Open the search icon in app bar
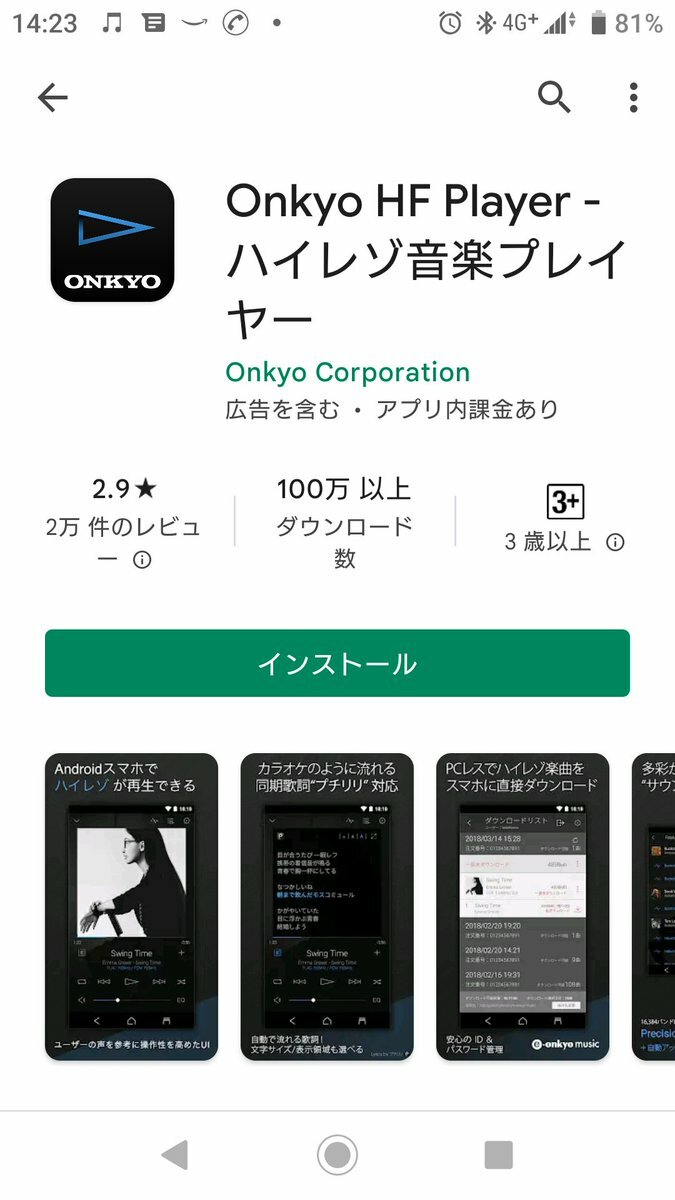This screenshot has height=1200, width=675. pyautogui.click(x=554, y=97)
